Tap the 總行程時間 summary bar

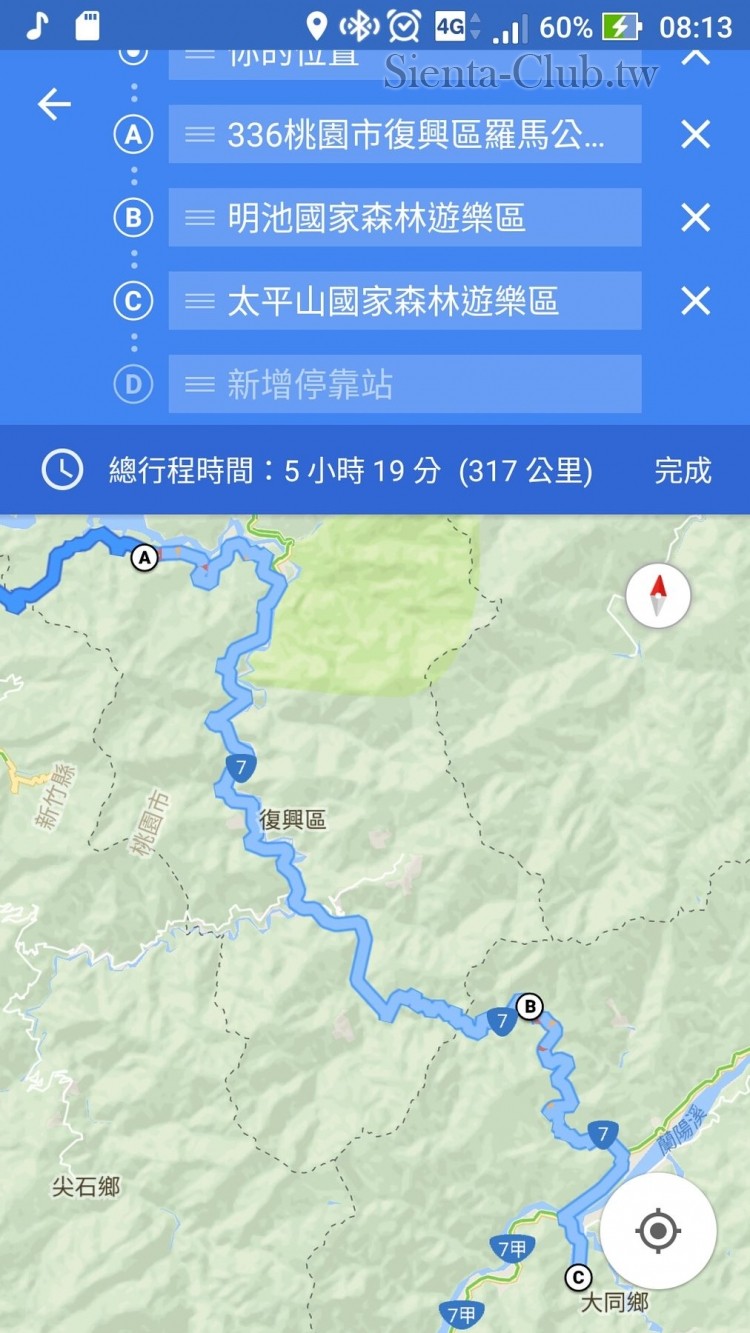point(350,470)
